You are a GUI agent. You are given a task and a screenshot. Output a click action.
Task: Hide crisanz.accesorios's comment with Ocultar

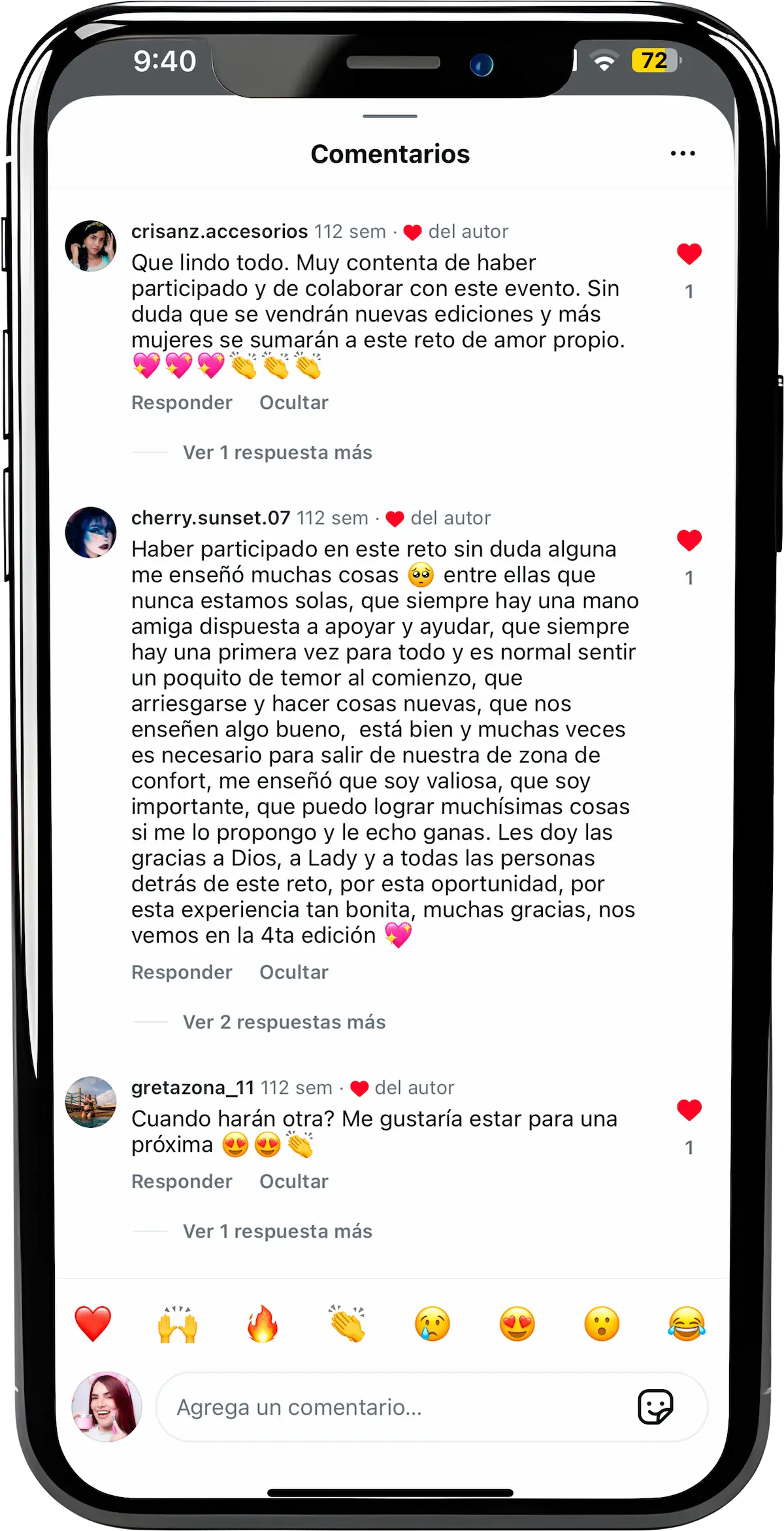[x=293, y=403]
